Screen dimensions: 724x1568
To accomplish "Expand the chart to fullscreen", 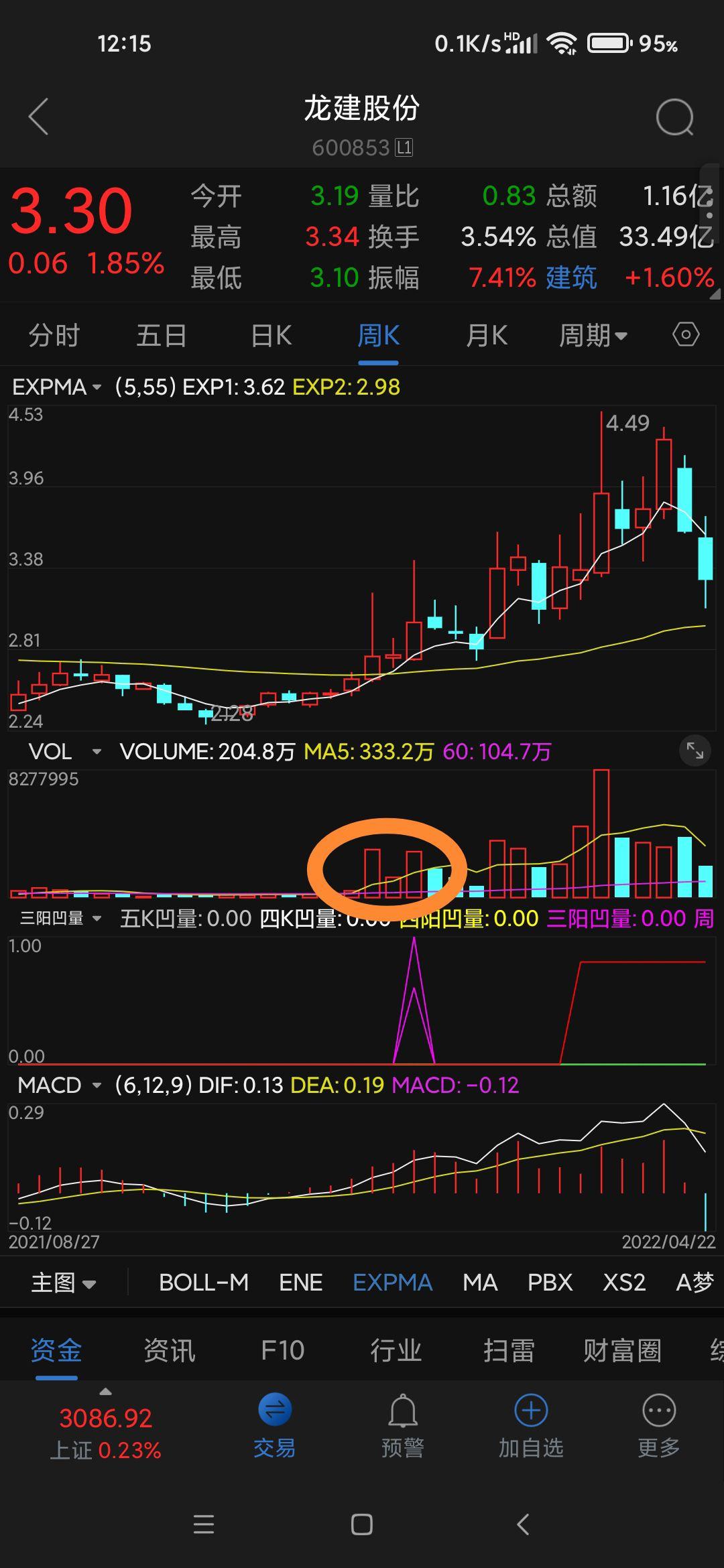I will (695, 751).
